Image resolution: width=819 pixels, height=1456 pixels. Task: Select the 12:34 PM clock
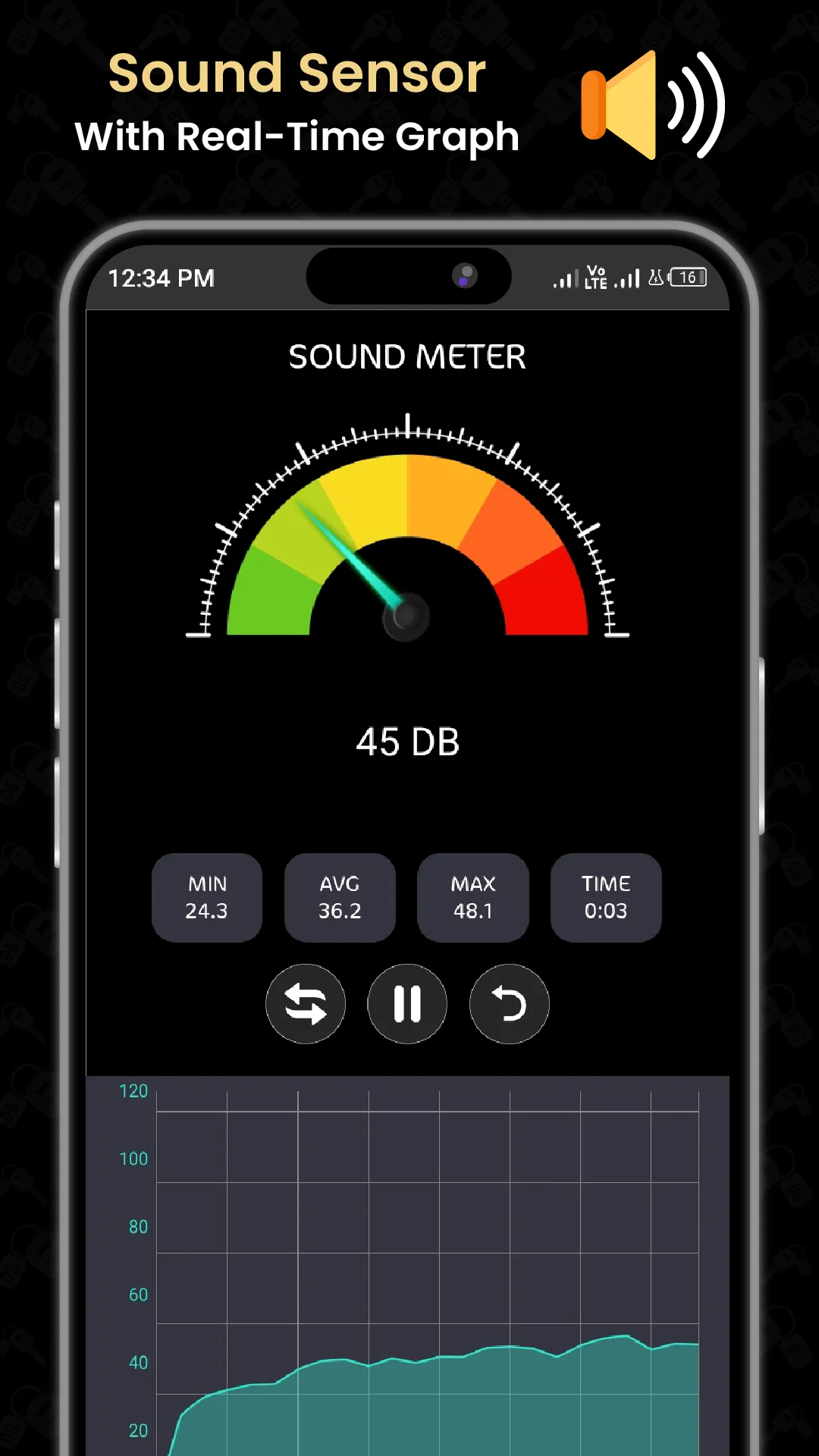161,278
